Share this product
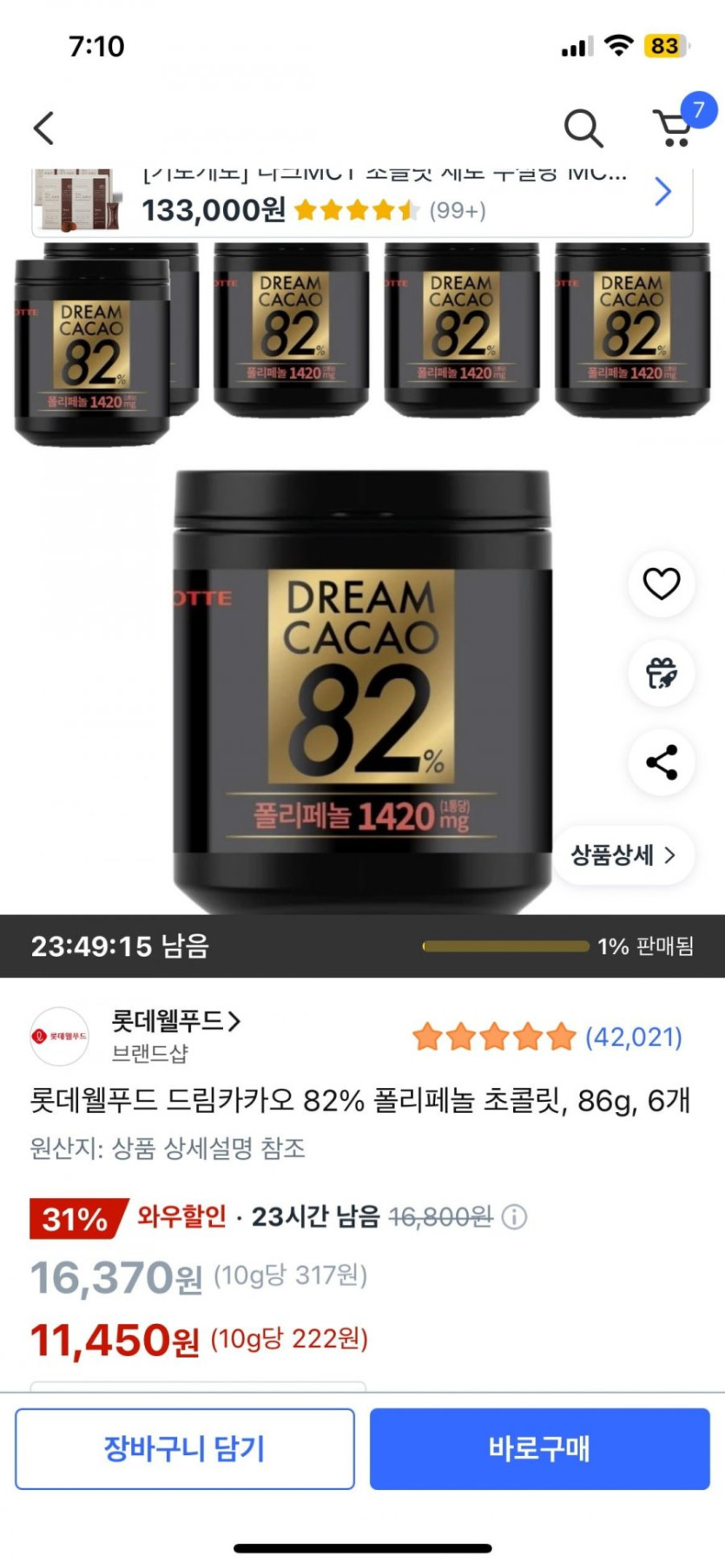The height and width of the screenshot is (1568, 725). (661, 762)
